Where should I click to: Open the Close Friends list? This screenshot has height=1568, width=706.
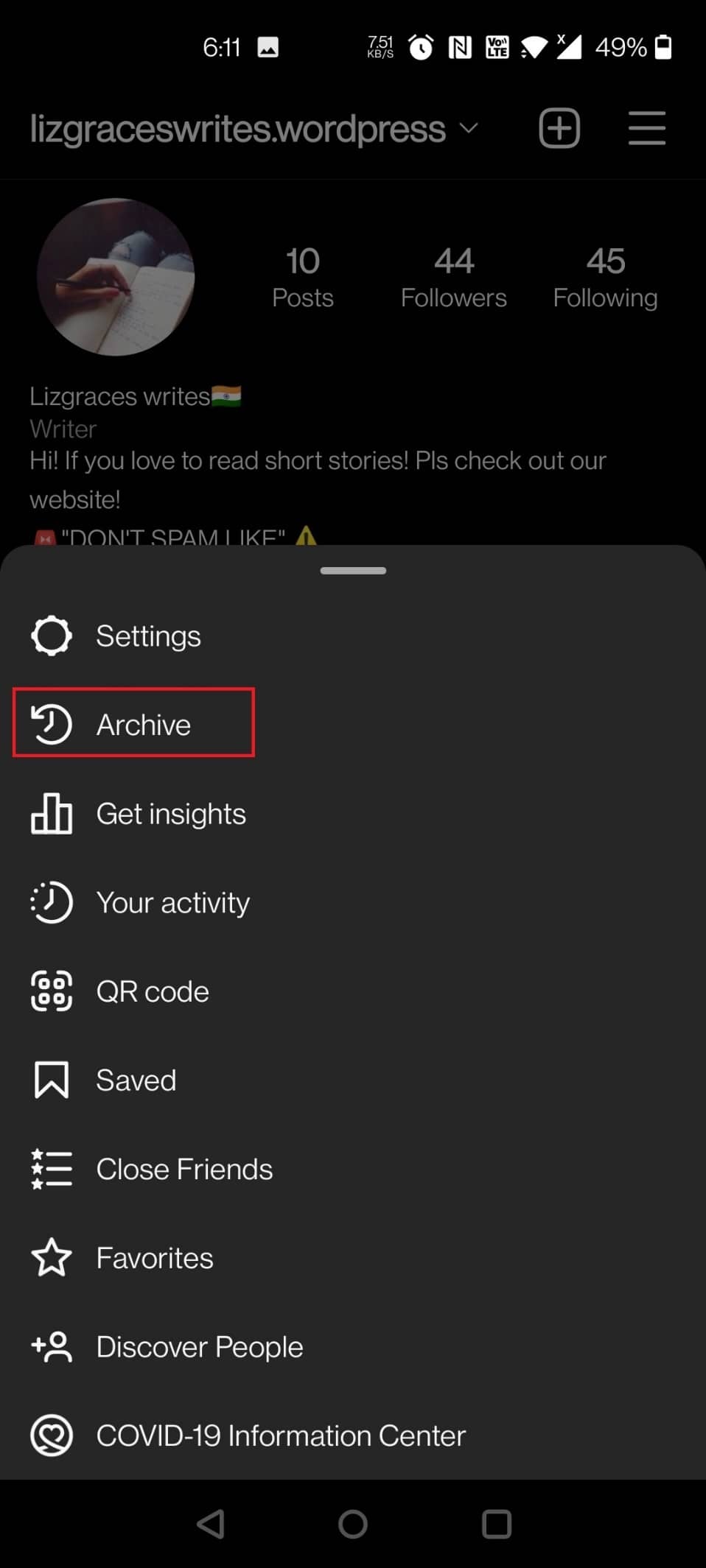click(x=184, y=1170)
